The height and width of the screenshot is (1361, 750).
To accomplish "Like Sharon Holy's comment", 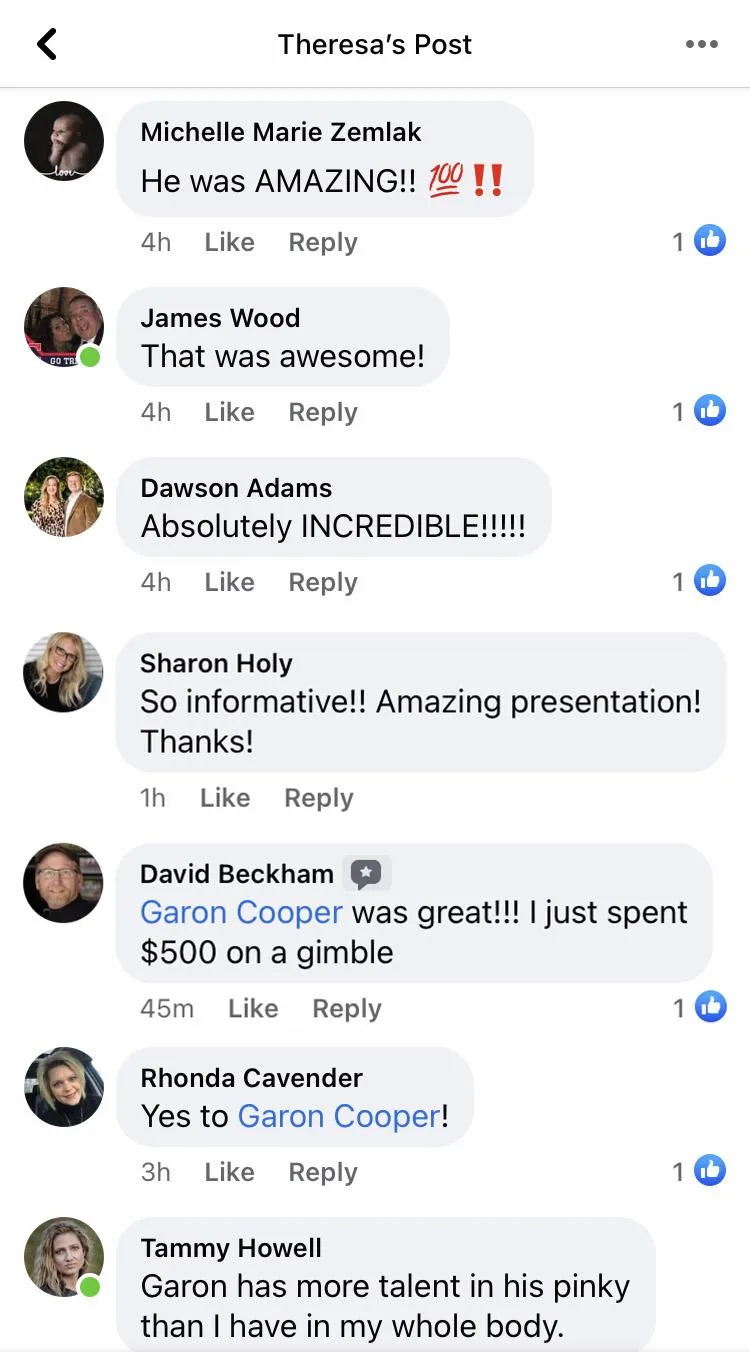I will pos(225,798).
